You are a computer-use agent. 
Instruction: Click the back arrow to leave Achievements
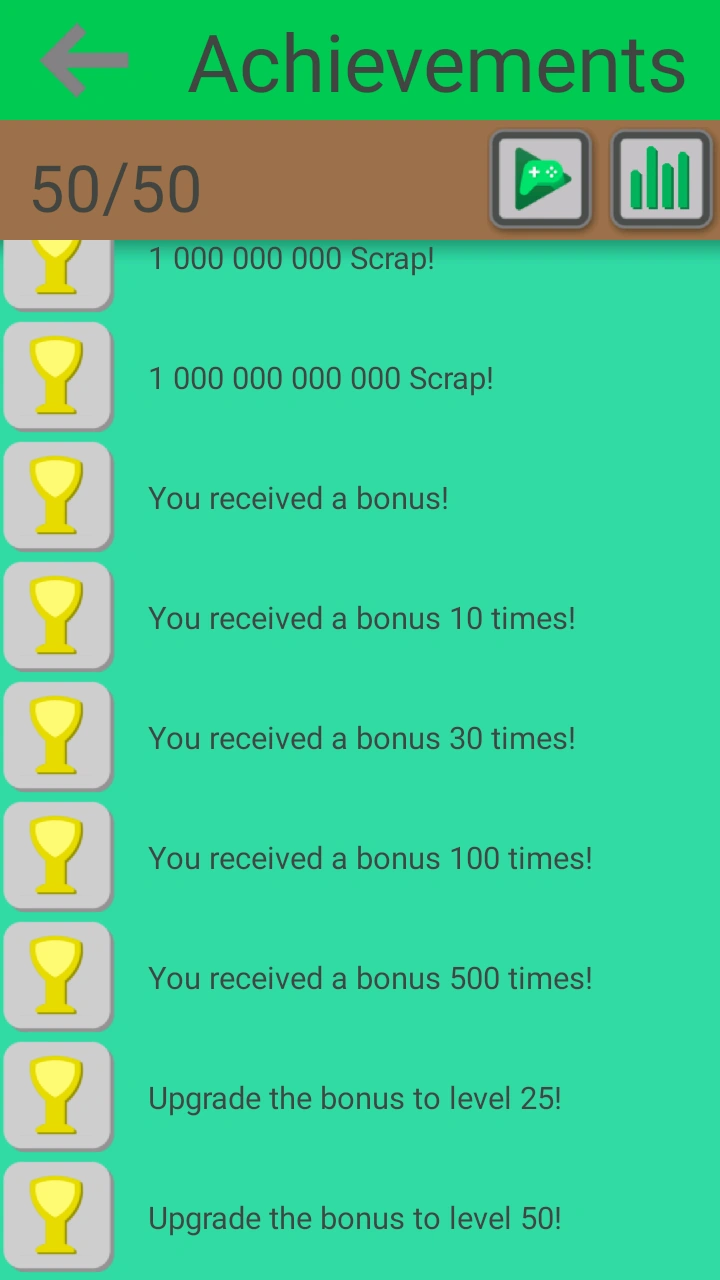click(83, 60)
